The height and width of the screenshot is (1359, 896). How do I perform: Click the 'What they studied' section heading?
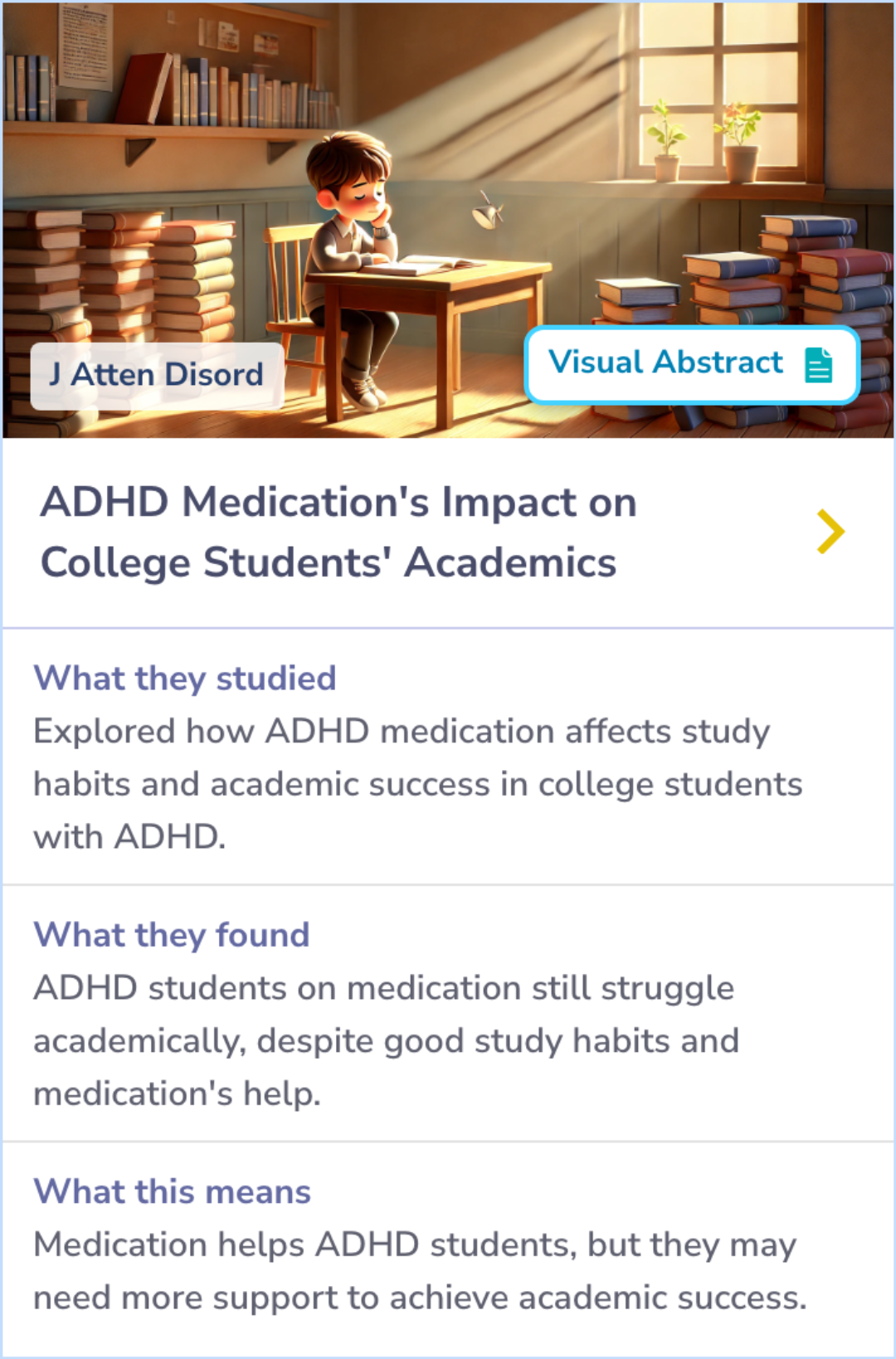click(x=184, y=679)
